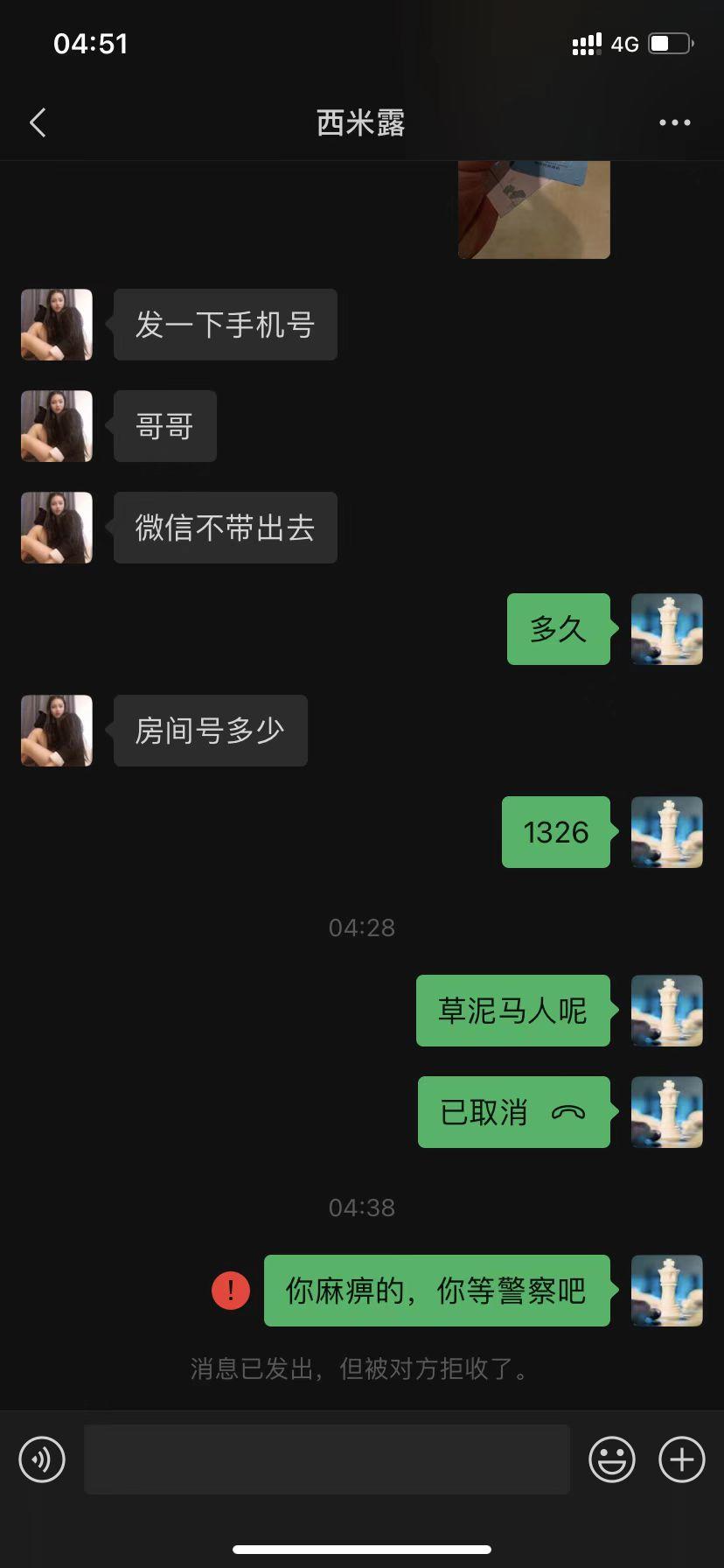Tap the chess avatar next to 多久 message

pyautogui.click(x=667, y=630)
